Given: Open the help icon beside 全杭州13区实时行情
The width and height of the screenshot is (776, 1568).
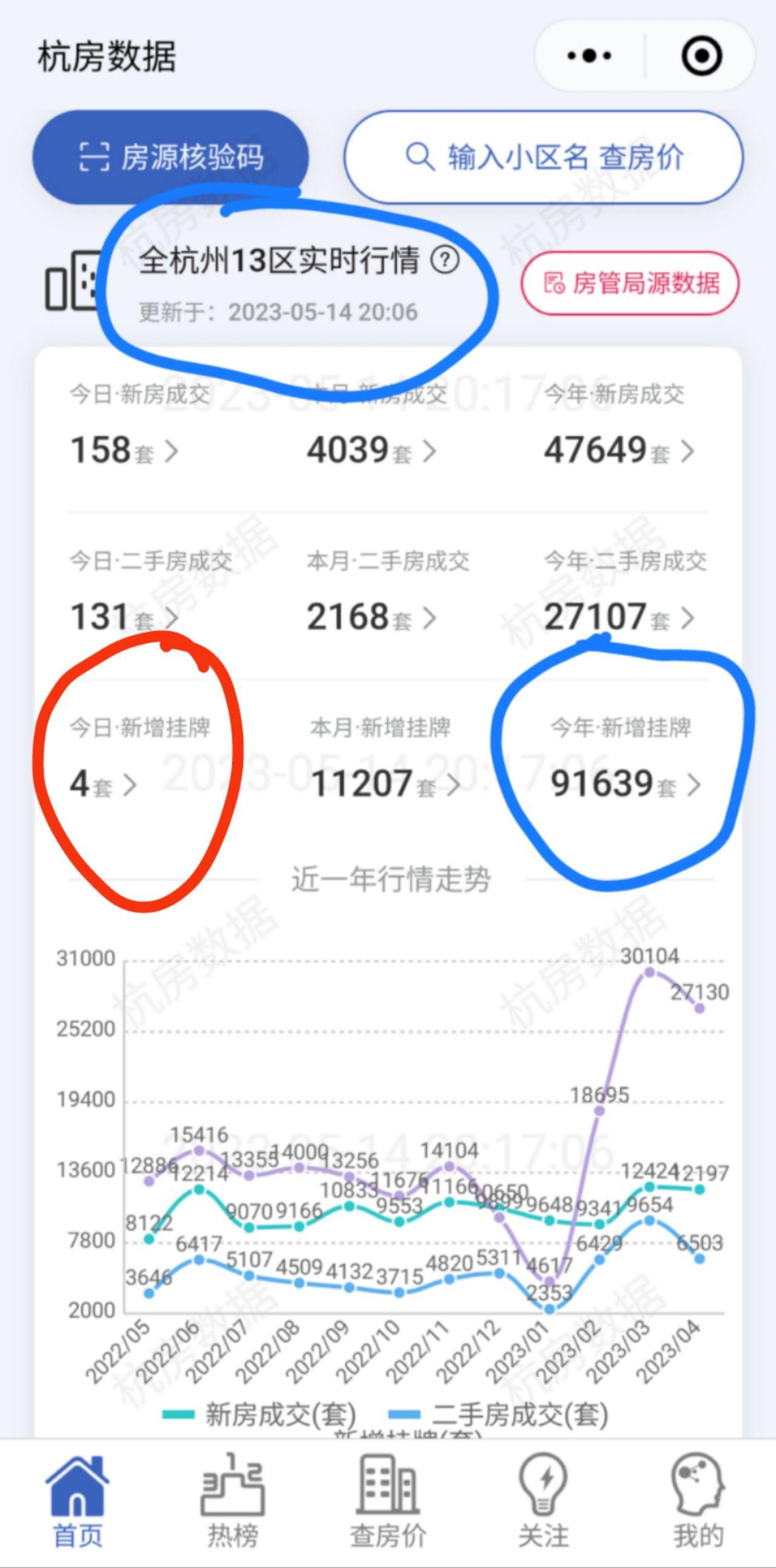Looking at the screenshot, I should [x=444, y=261].
